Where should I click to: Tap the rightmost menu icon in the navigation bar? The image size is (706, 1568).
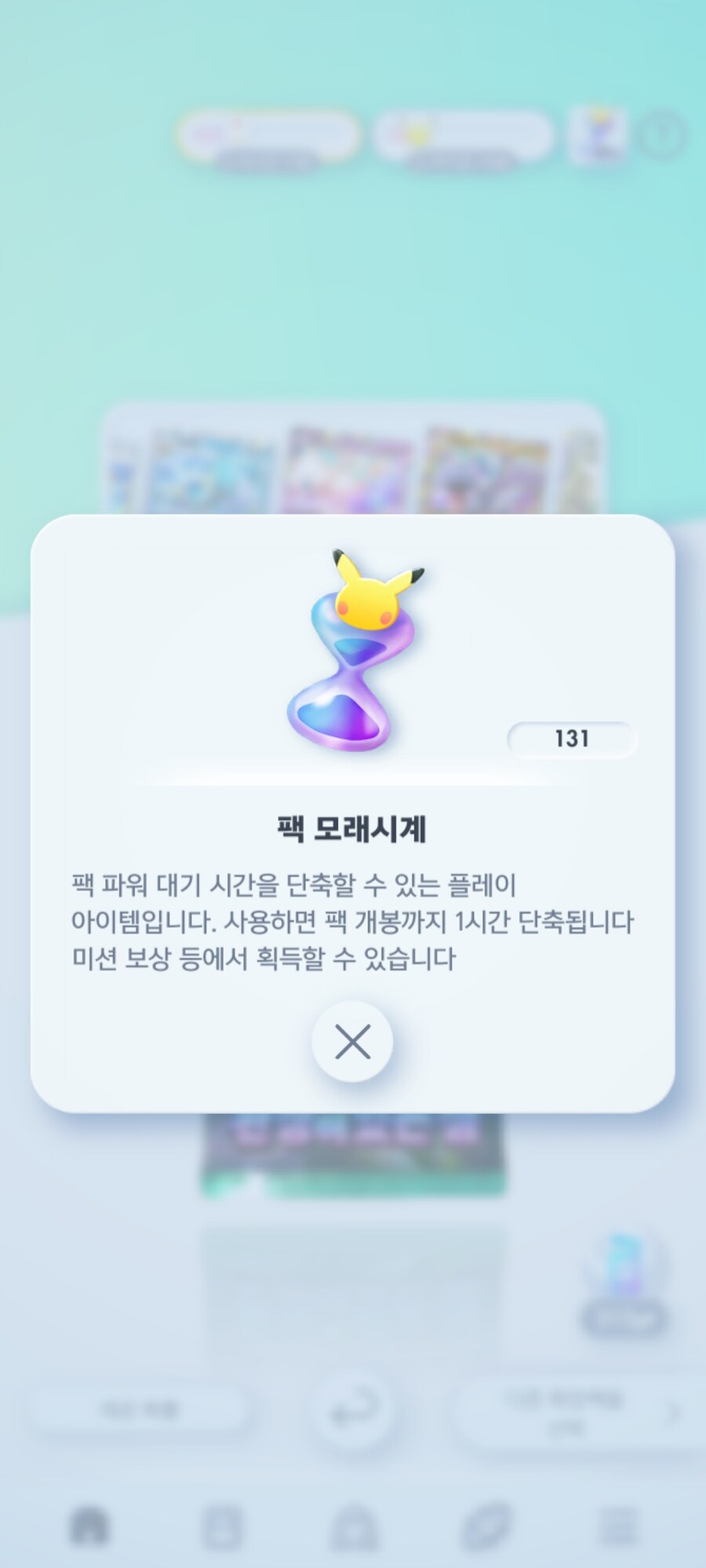click(620, 1525)
